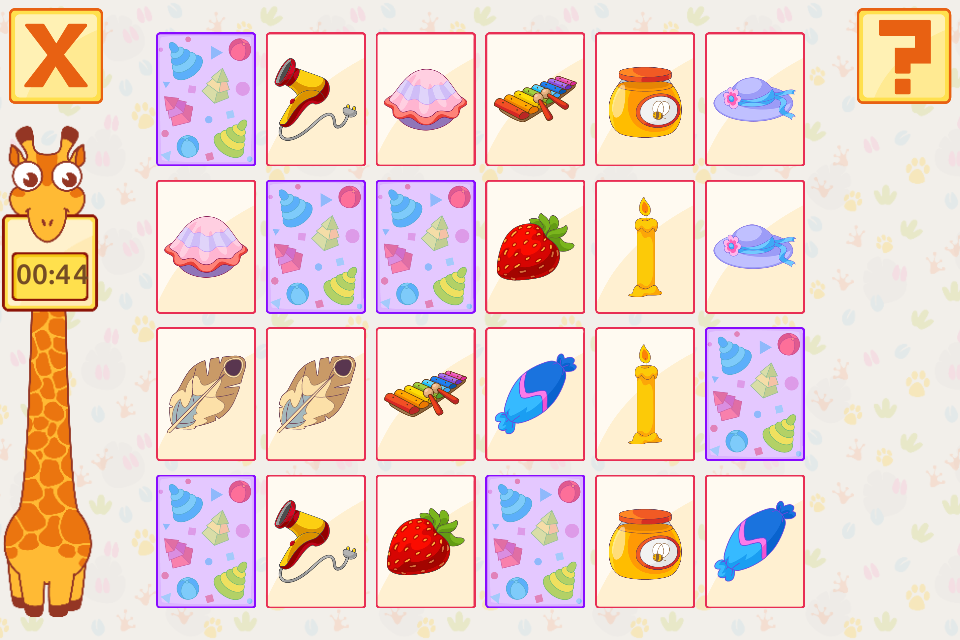The image size is (960, 640).
Task: Flip the face-down card right of the lower candle
Action: [x=755, y=394]
